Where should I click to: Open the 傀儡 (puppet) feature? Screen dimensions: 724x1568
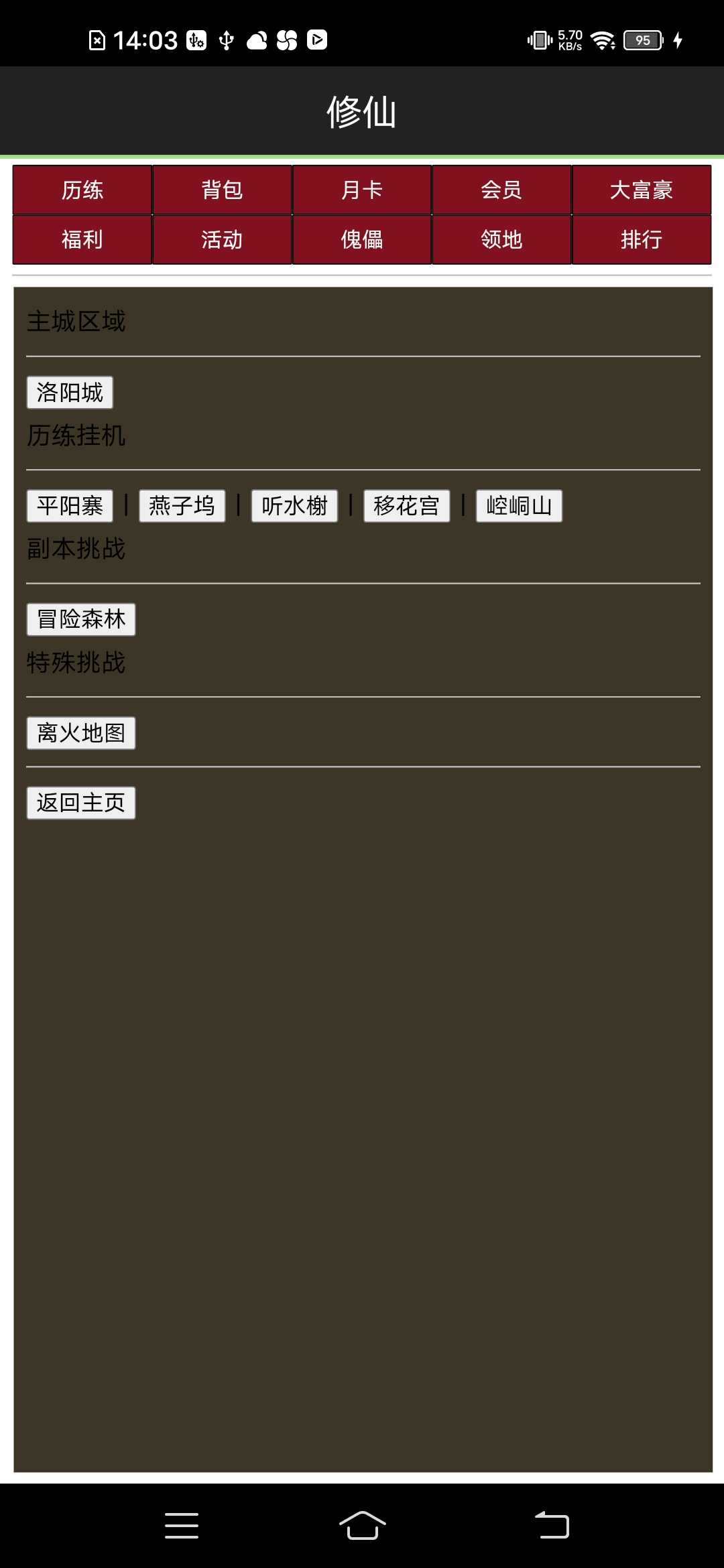(361, 239)
